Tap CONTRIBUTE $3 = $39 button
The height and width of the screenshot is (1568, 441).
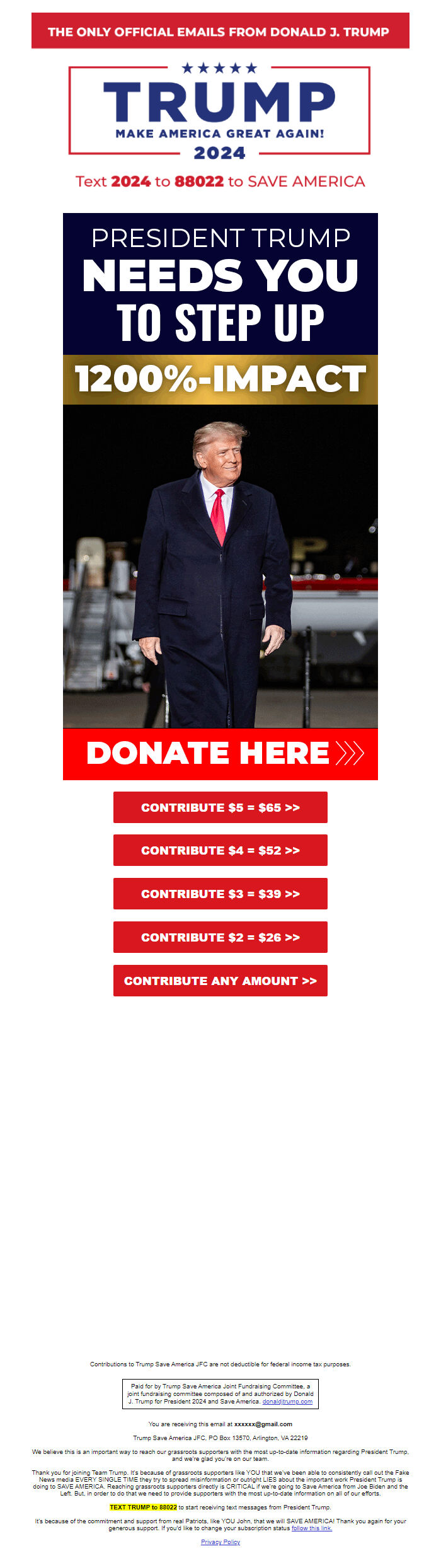click(220, 894)
